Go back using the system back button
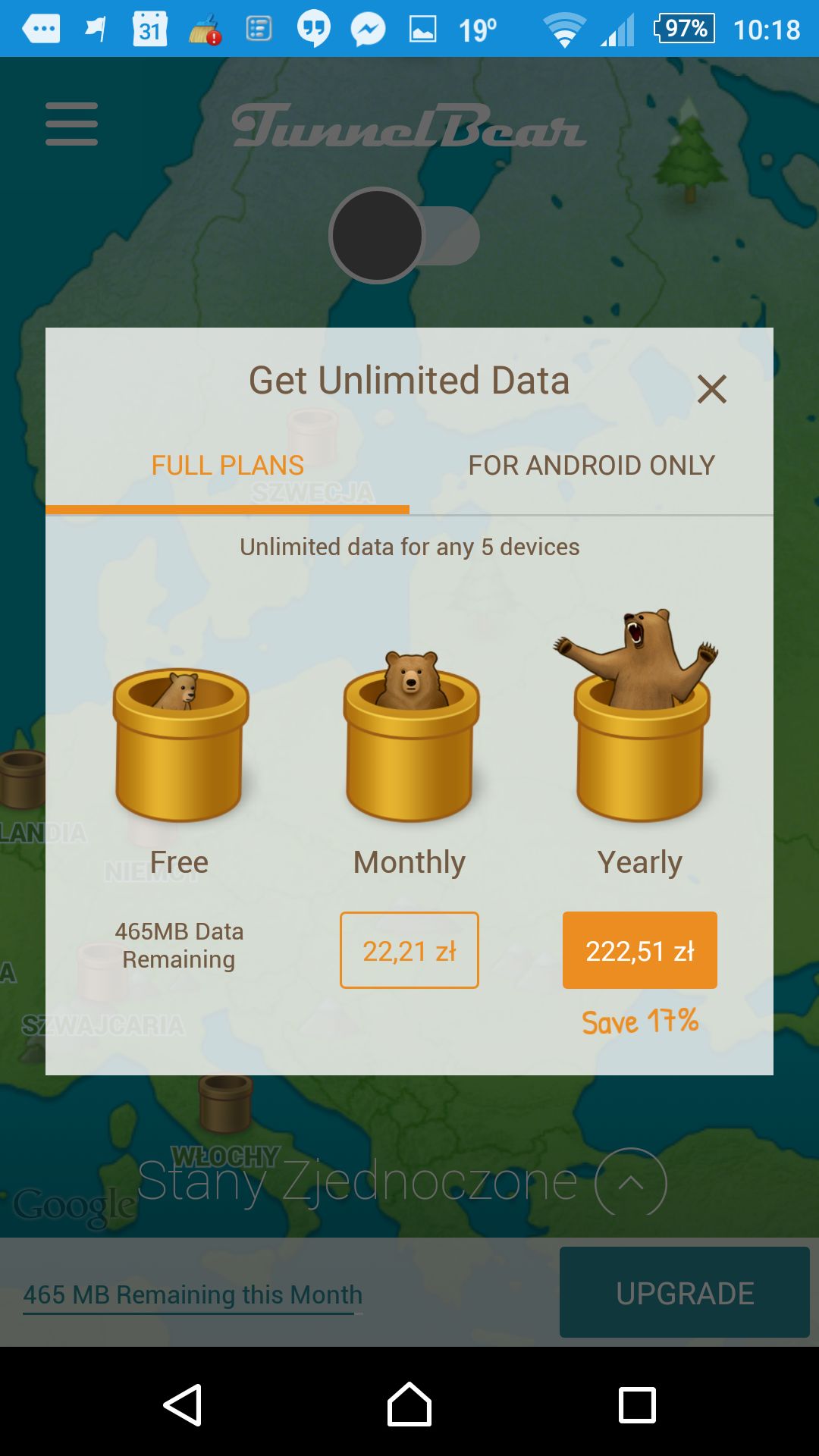The height and width of the screenshot is (1456, 819). [x=182, y=1405]
